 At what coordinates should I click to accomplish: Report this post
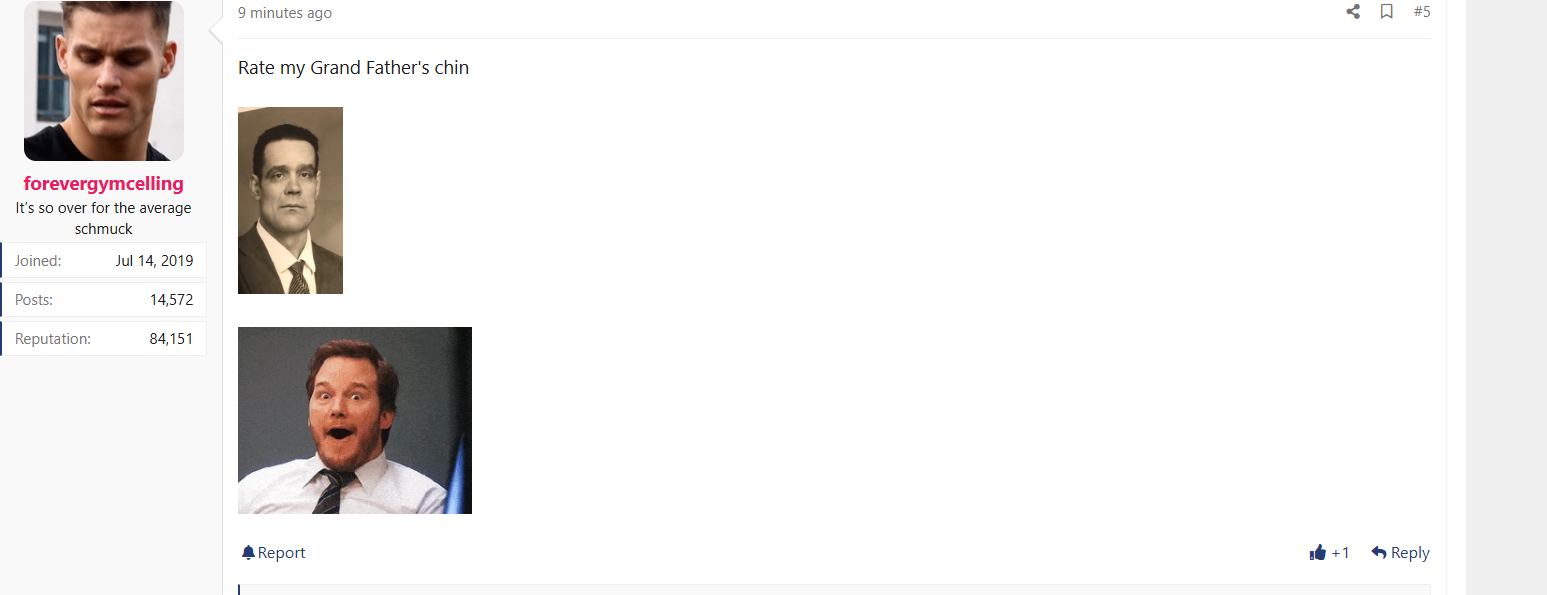click(274, 553)
